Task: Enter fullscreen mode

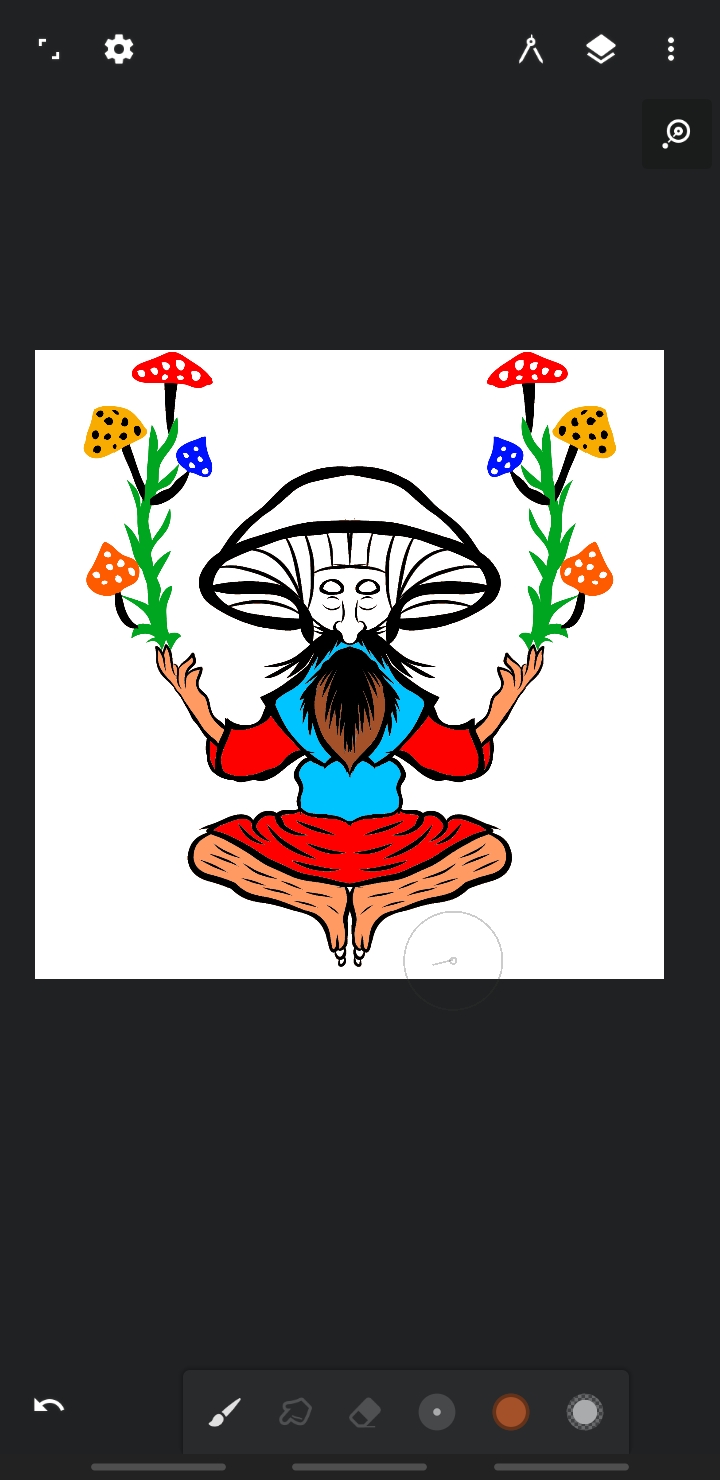Action: pos(48,49)
